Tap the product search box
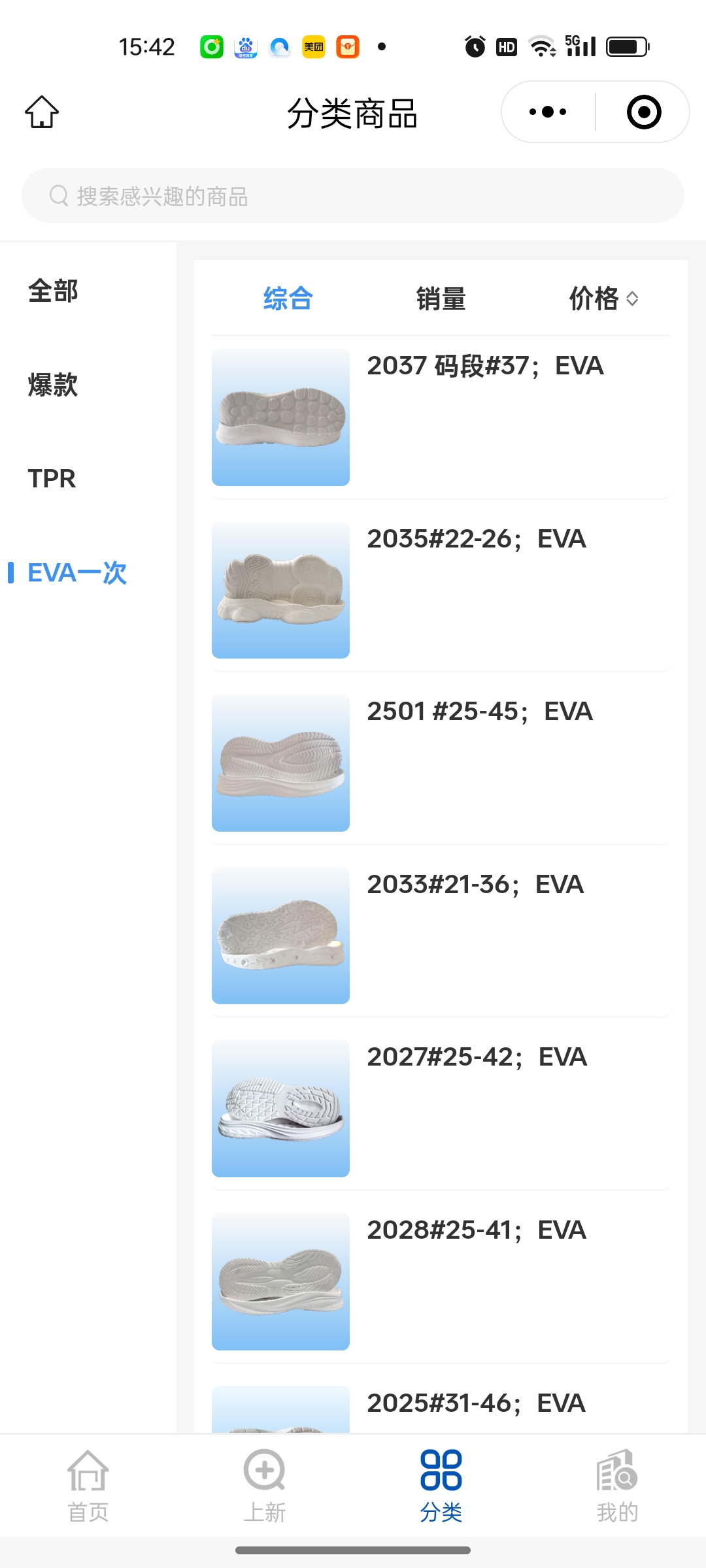Viewport: 706px width, 1568px height. click(353, 196)
